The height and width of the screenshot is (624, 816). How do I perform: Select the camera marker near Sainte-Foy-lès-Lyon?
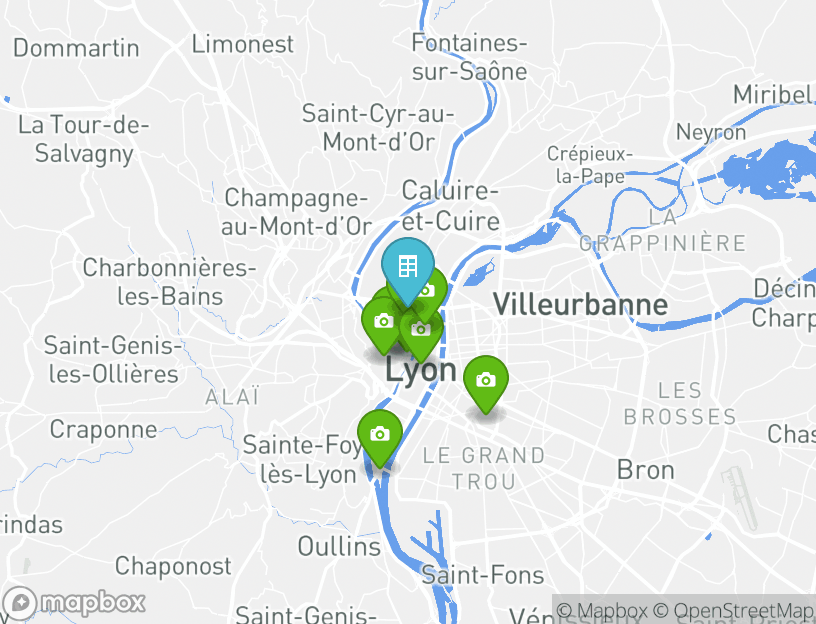click(380, 434)
